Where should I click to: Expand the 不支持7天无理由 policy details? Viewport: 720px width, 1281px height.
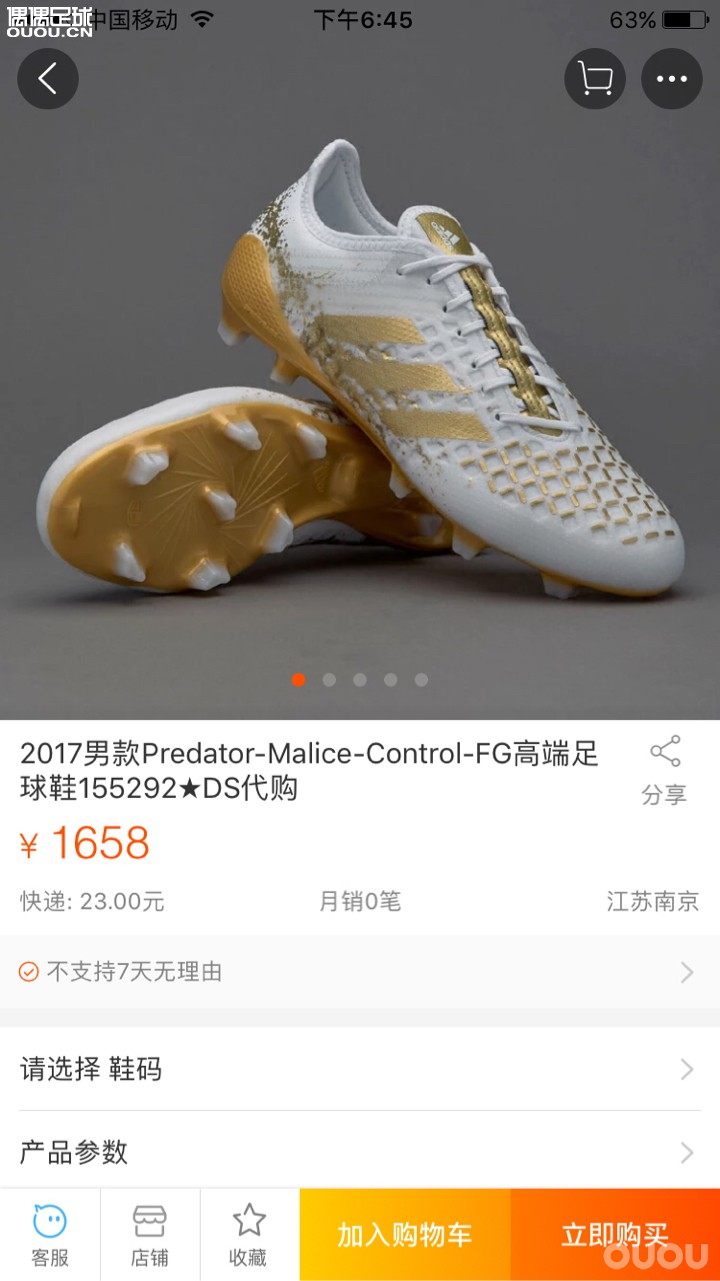click(360, 971)
